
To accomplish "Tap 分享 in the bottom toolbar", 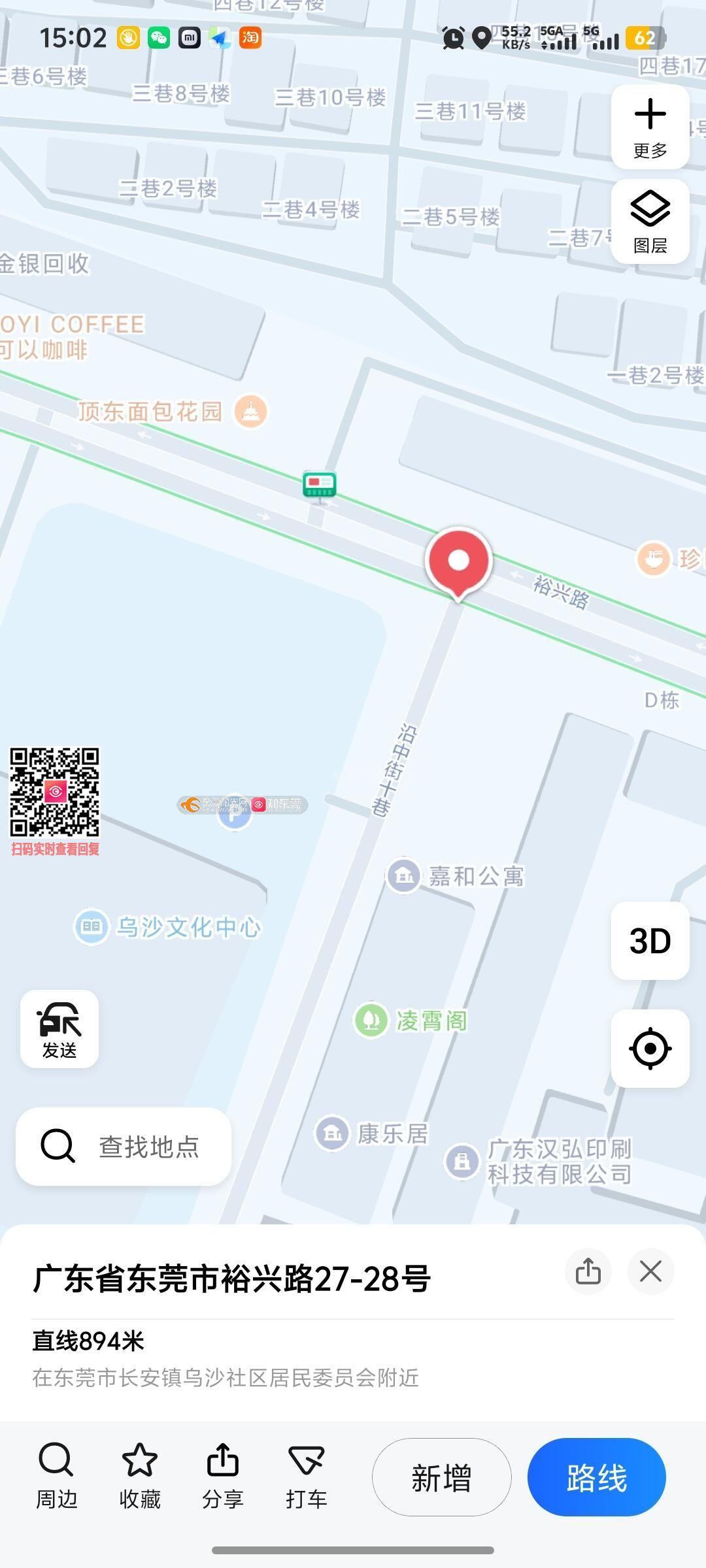I will point(223,1476).
